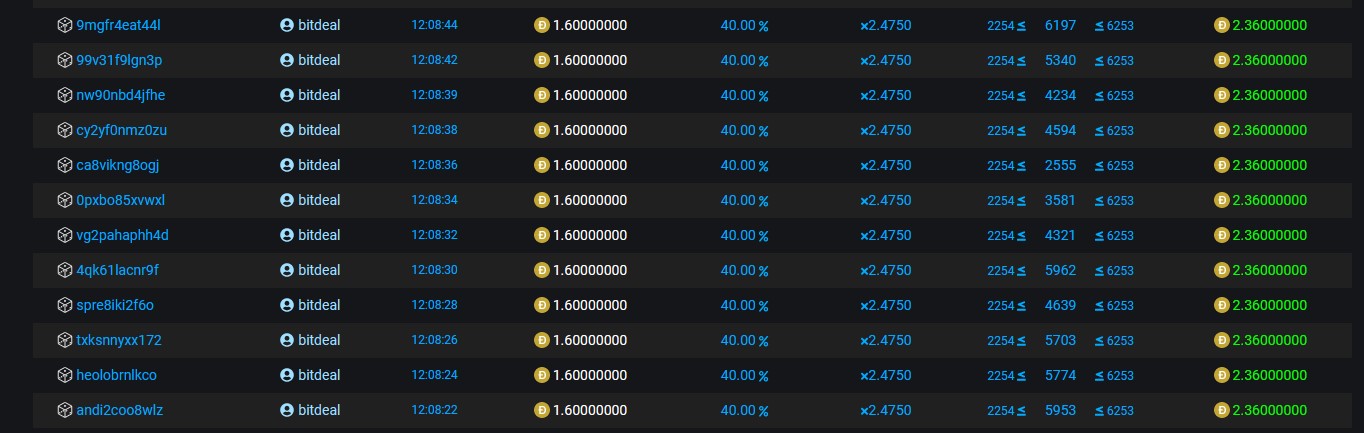
Task: View bet andi2coo8wlz
Action: (x=119, y=410)
